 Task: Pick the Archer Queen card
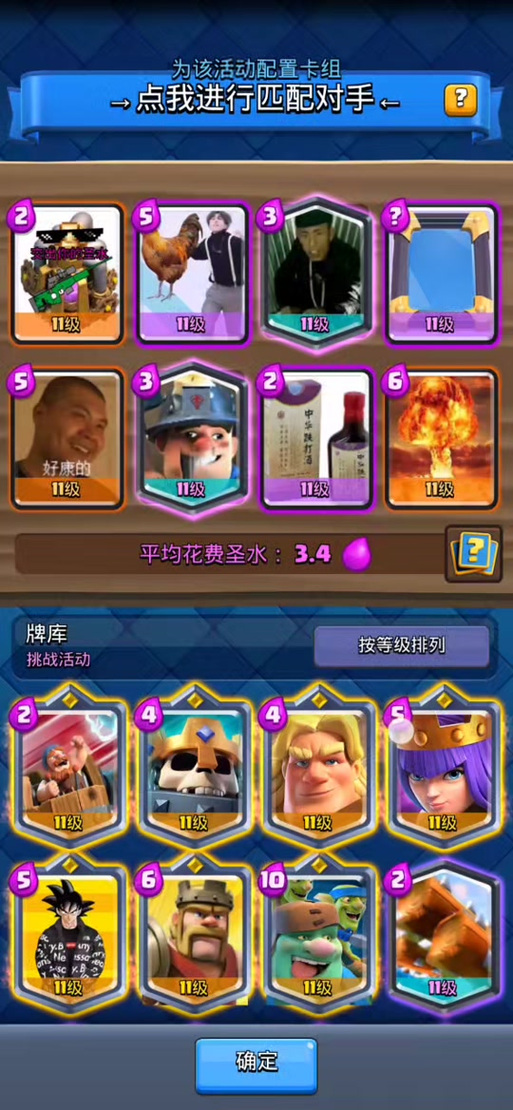coord(442,769)
